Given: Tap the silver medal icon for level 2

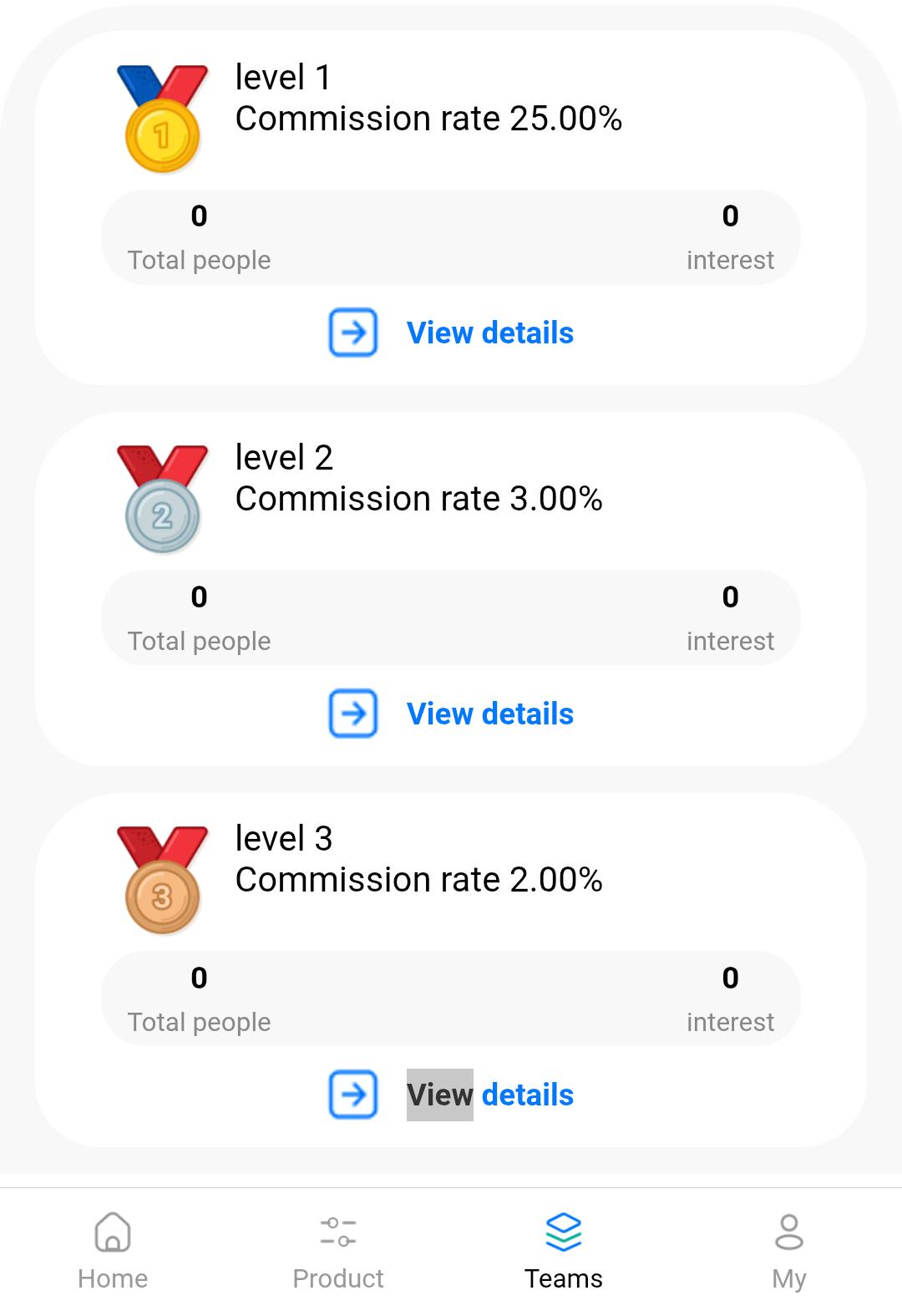Looking at the screenshot, I should 161,499.
